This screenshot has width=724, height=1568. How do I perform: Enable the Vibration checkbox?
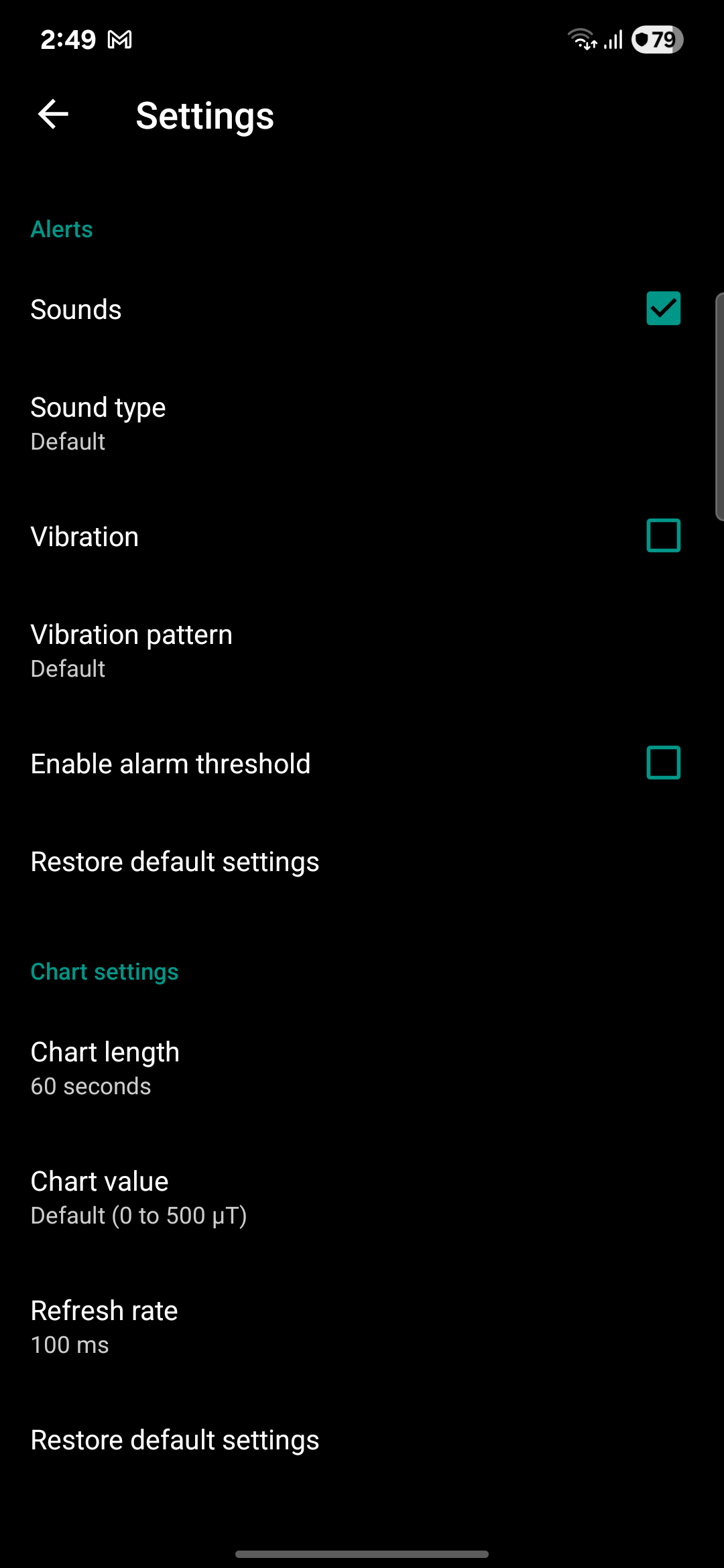pos(663,535)
